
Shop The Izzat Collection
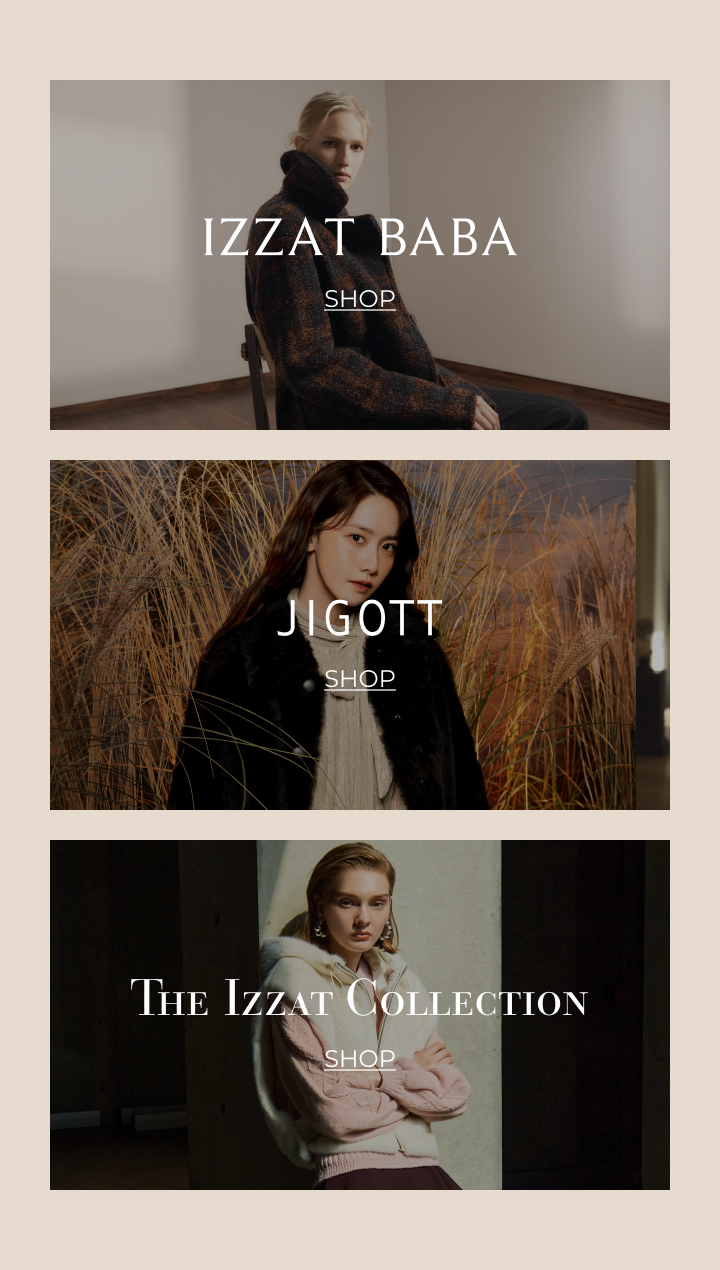click(x=360, y=1059)
